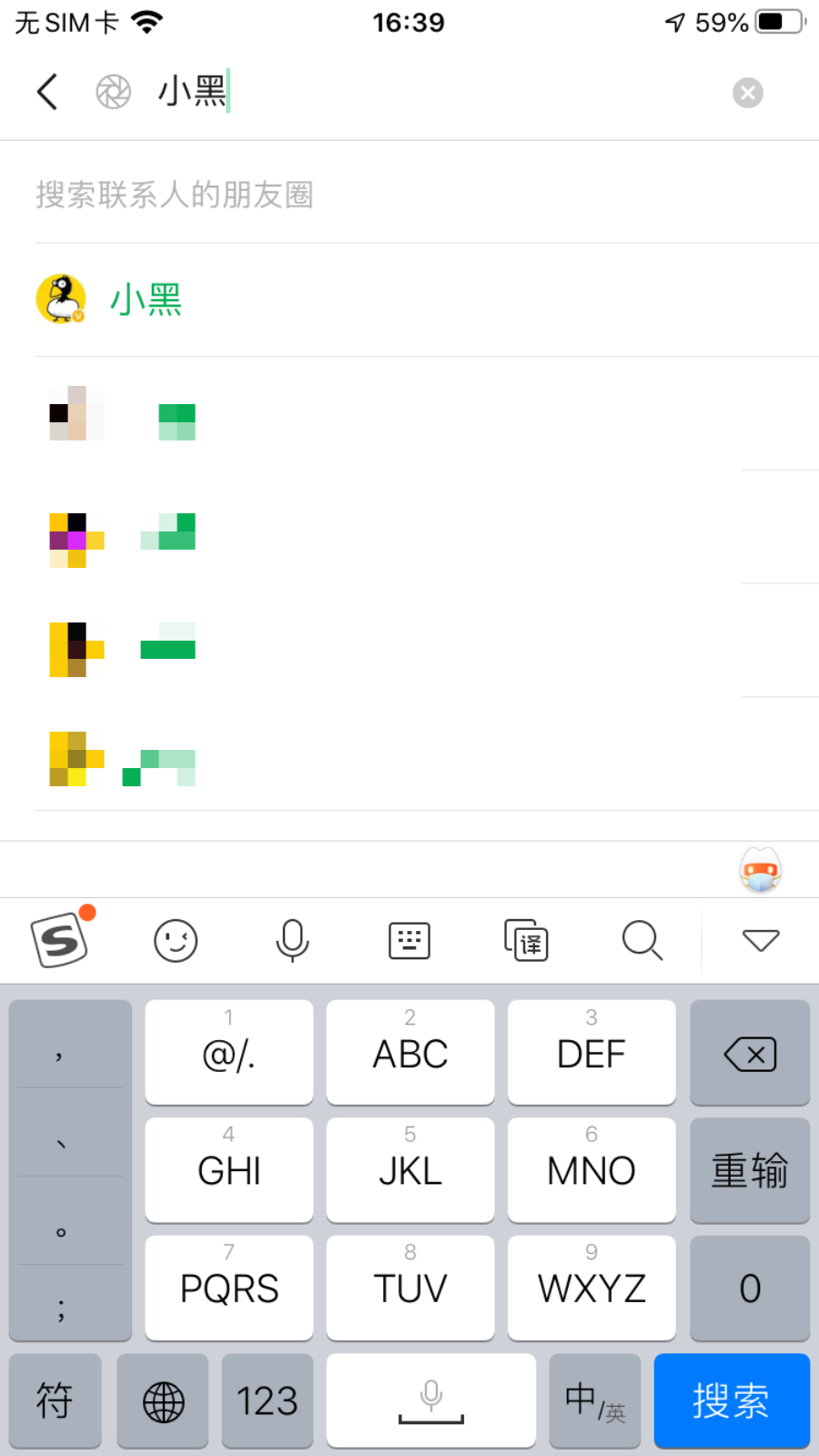Switch to the 123 number keyboard
The height and width of the screenshot is (1456, 819).
pos(268,1400)
